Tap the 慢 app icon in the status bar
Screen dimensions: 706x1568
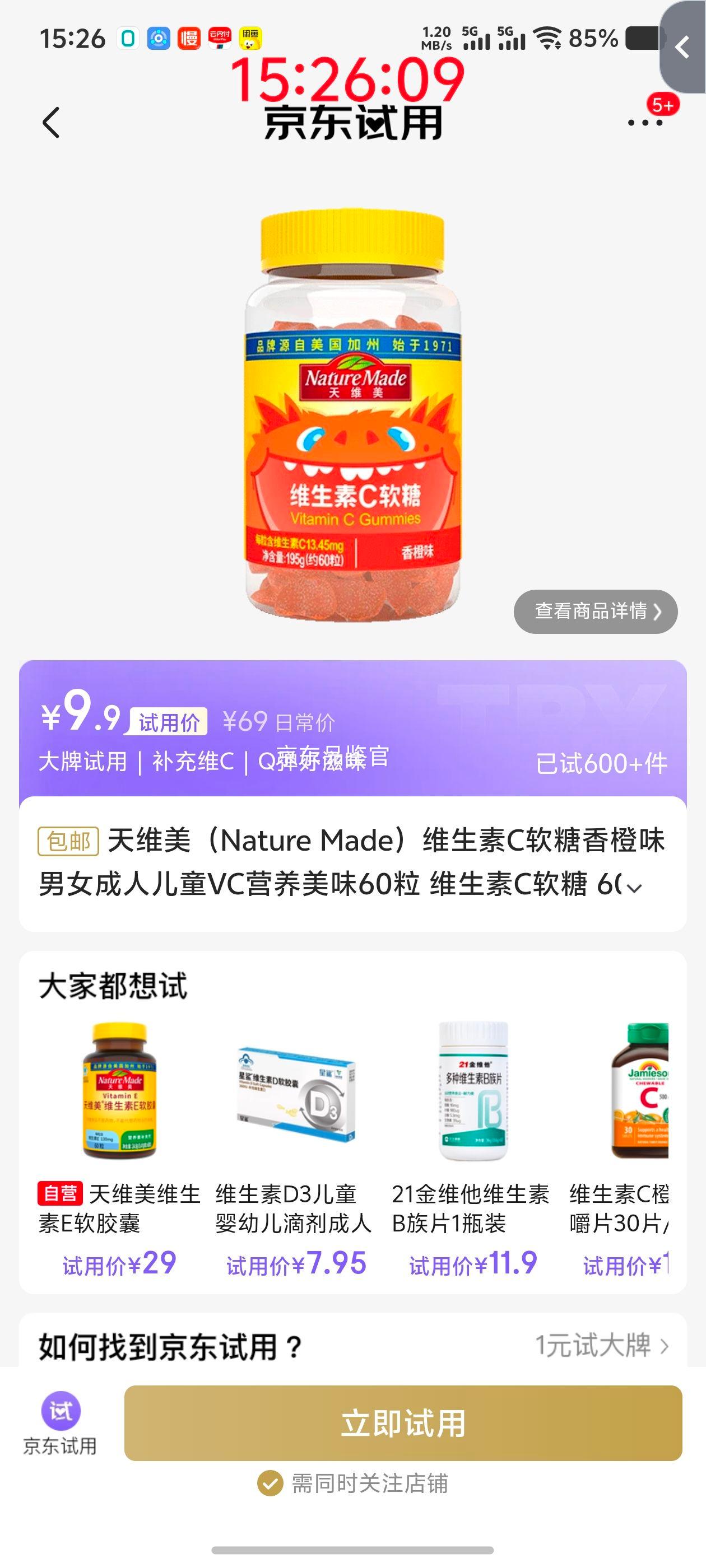(x=189, y=38)
